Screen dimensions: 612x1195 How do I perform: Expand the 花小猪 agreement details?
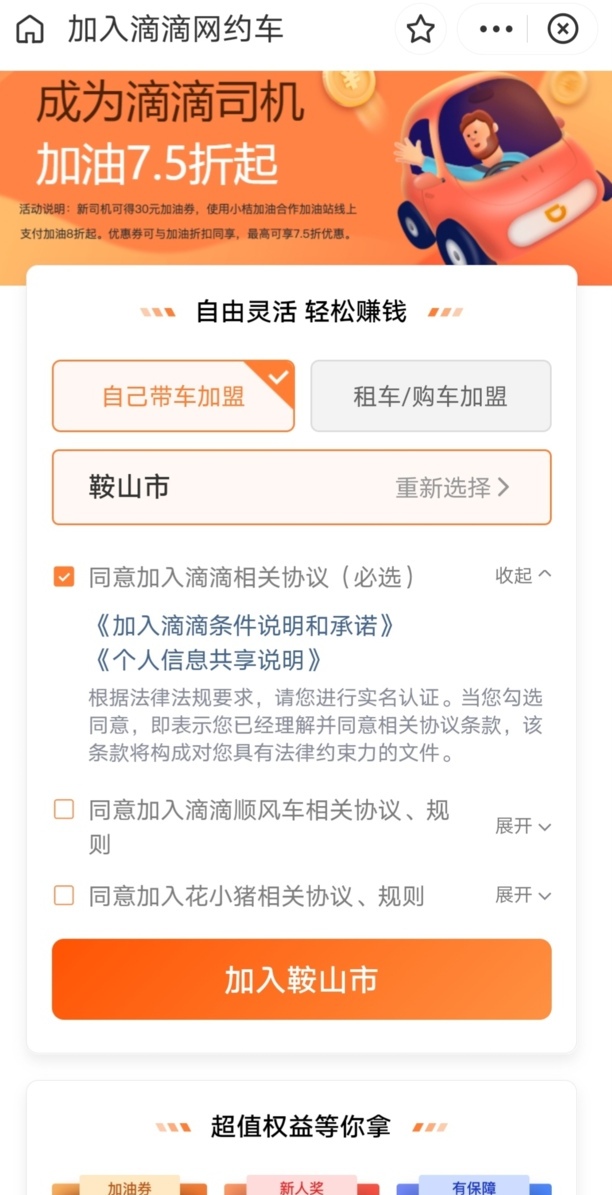(x=523, y=895)
